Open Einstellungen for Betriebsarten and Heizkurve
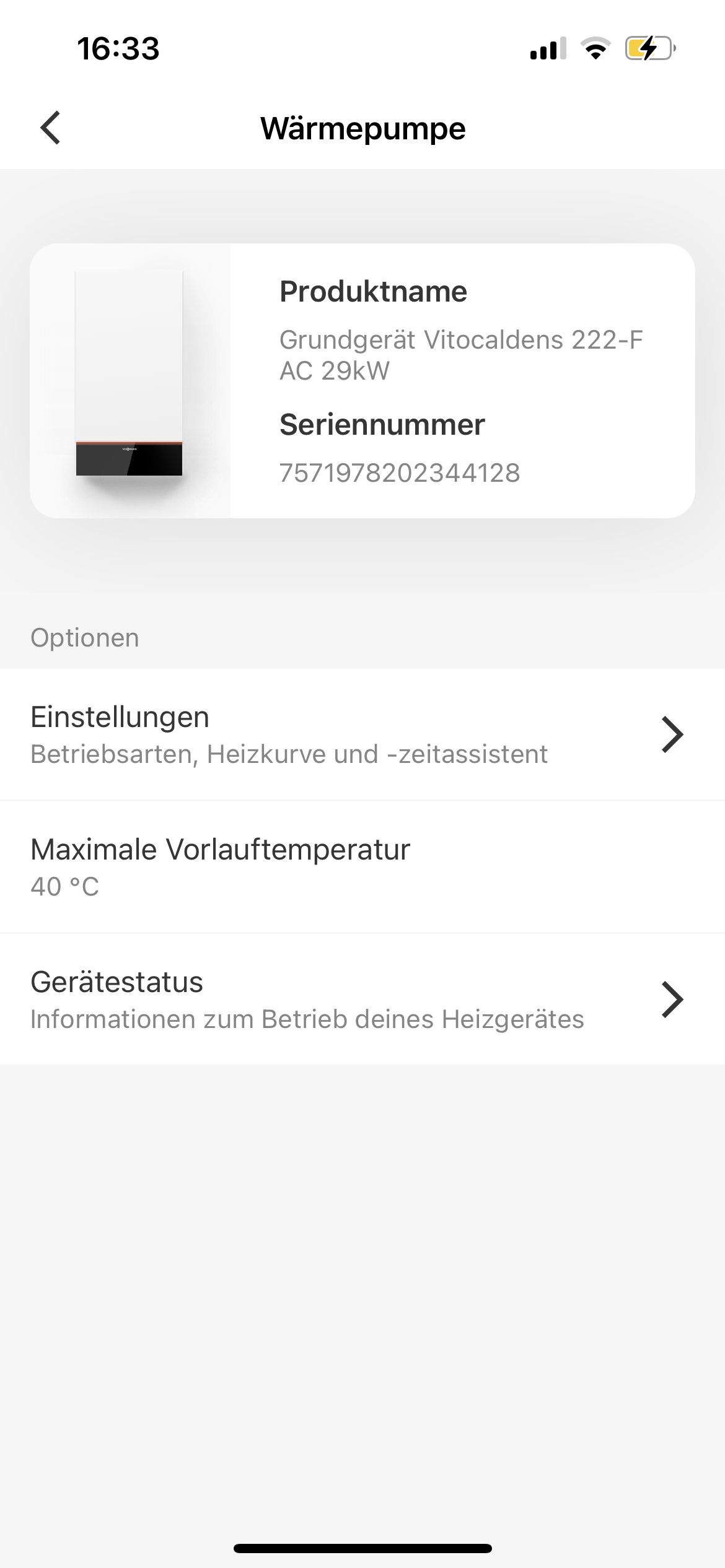 tap(362, 734)
